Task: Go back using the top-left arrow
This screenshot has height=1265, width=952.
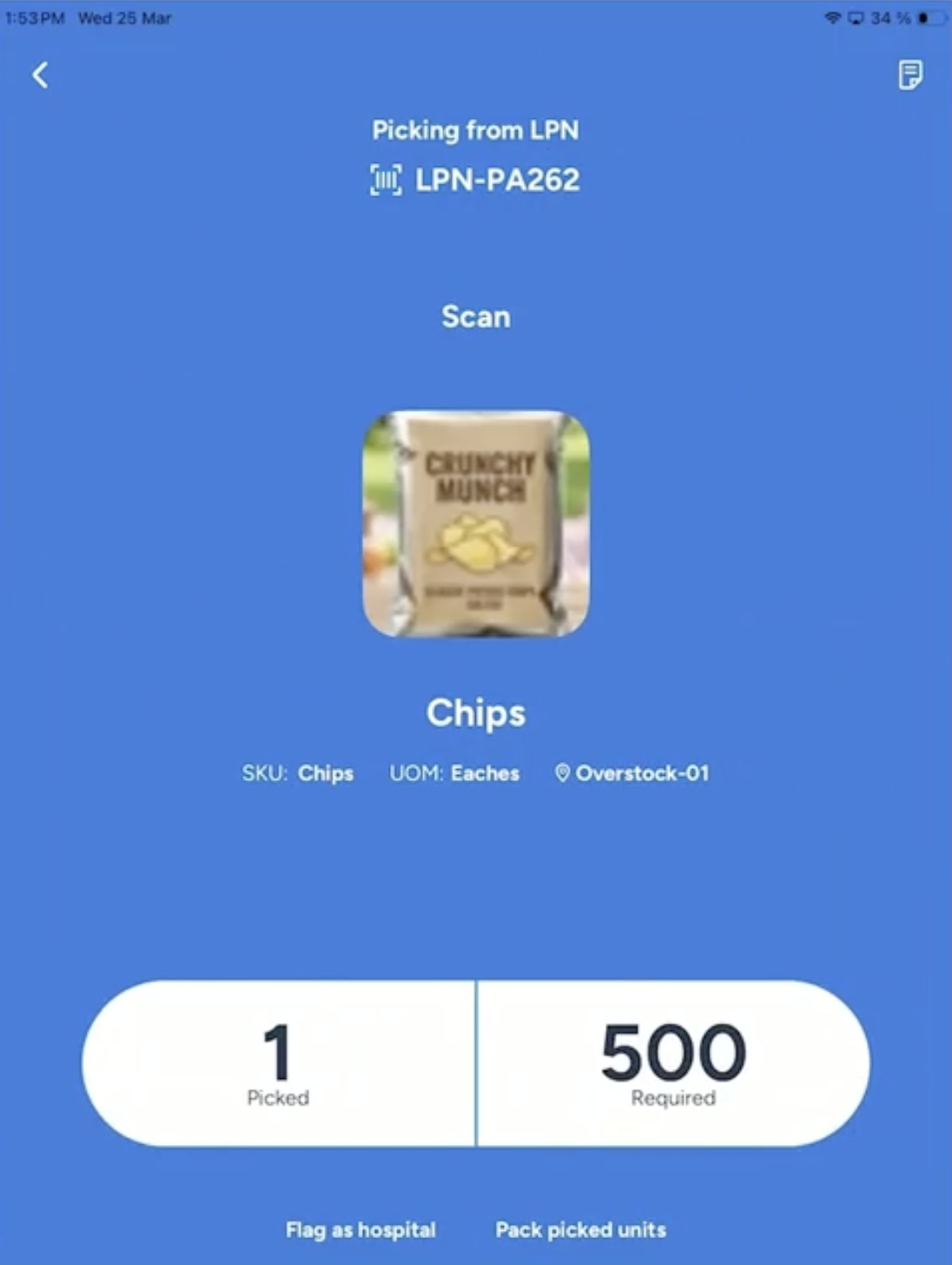Action: 40,76
